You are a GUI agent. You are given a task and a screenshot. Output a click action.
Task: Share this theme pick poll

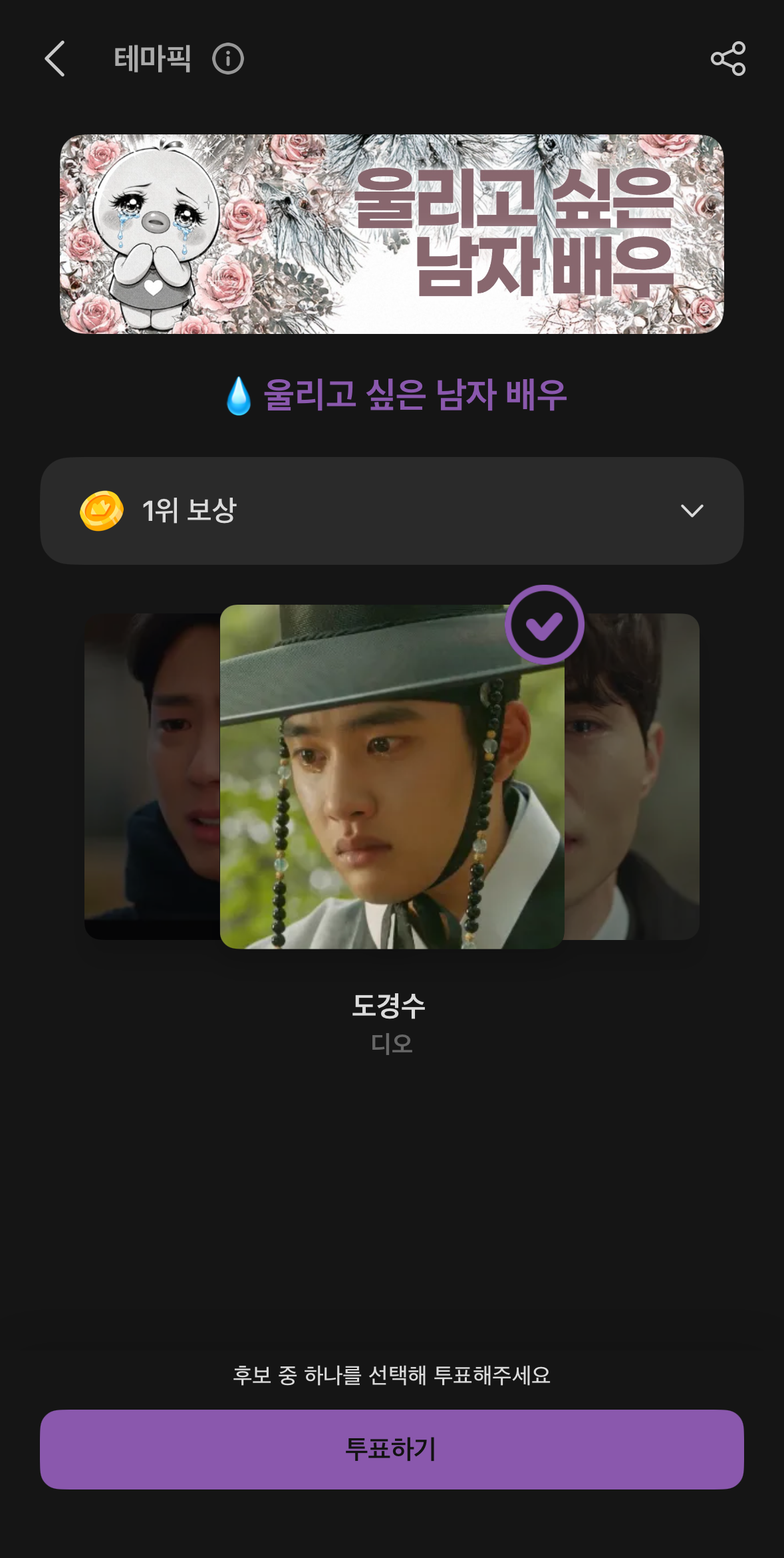point(728,59)
